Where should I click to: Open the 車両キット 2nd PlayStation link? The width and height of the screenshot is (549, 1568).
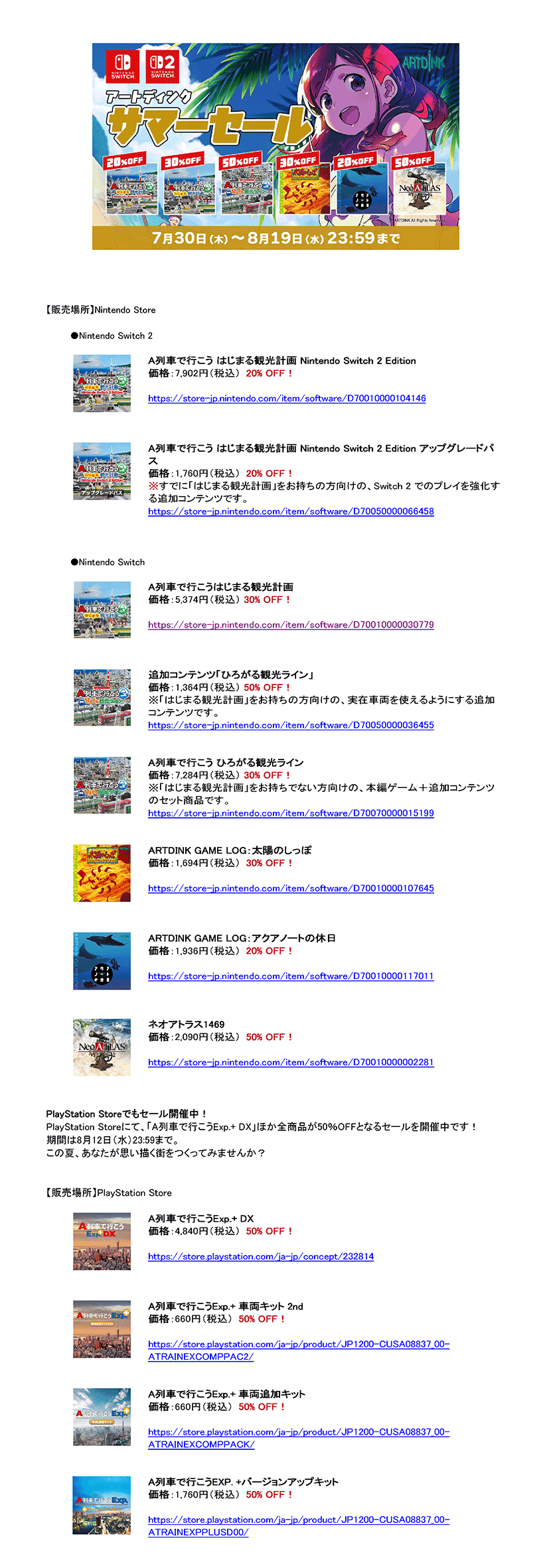(x=299, y=1350)
